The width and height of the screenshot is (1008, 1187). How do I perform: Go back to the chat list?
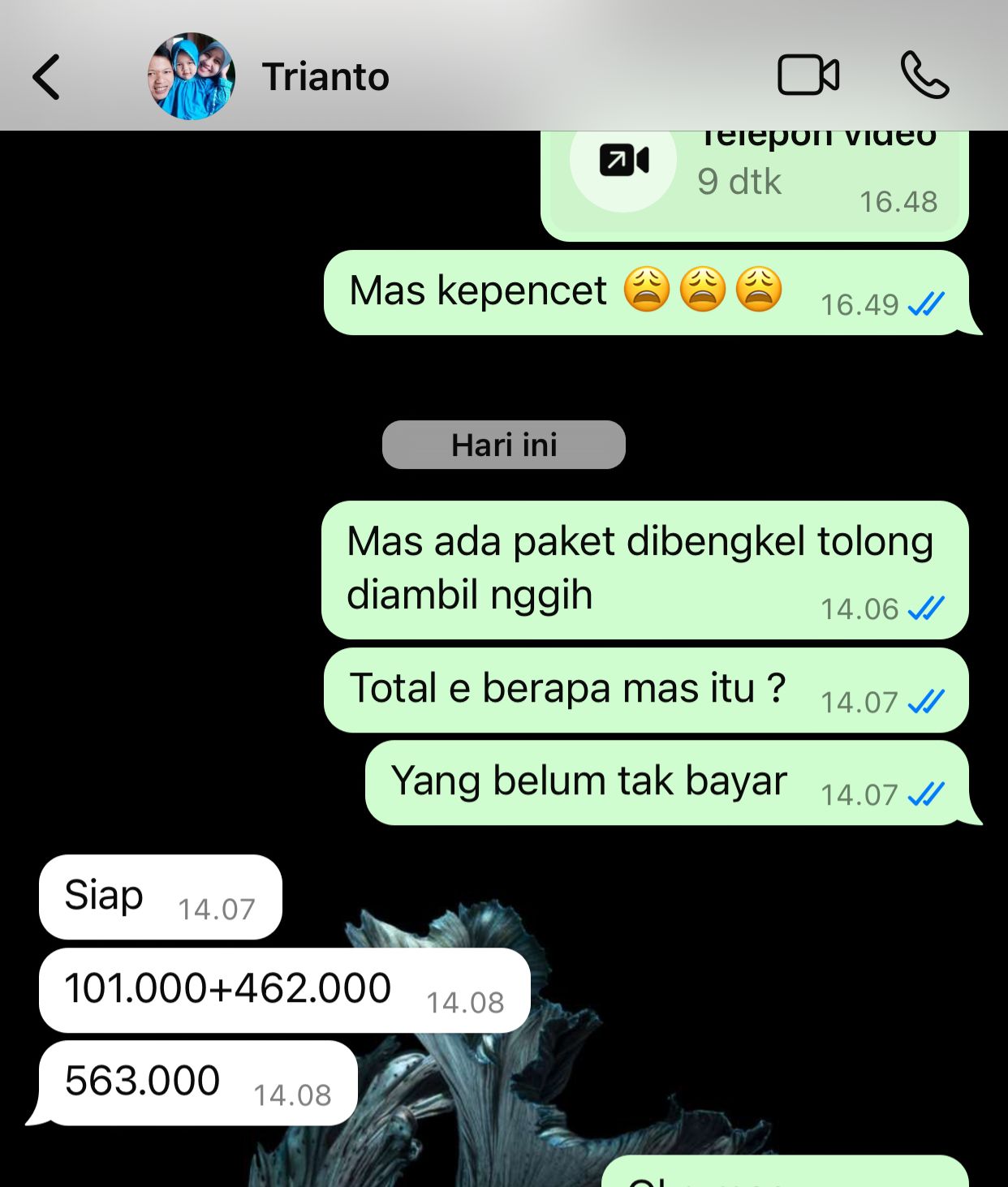(x=46, y=77)
